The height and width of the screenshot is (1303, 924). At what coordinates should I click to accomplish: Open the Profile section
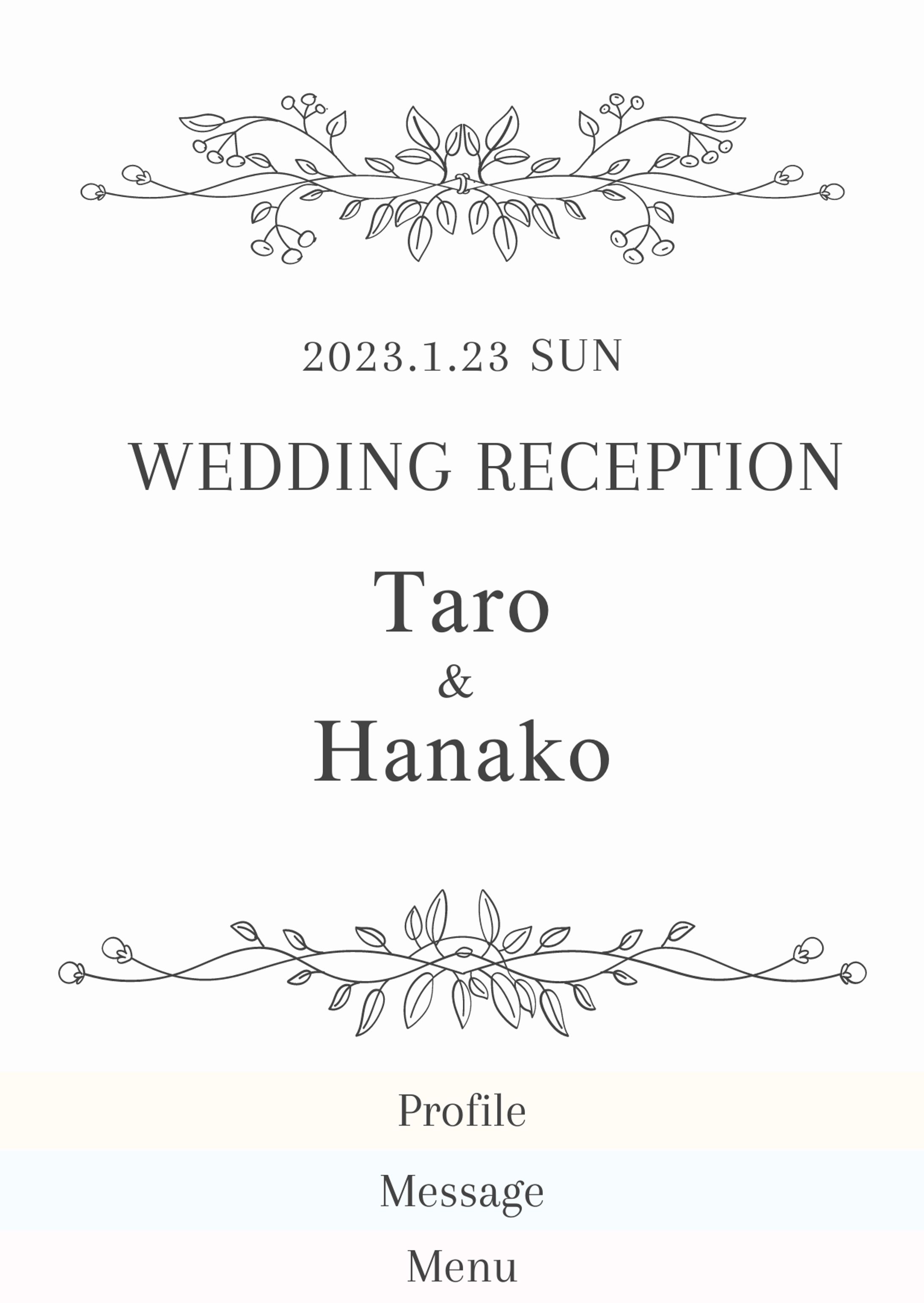pyautogui.click(x=462, y=1110)
